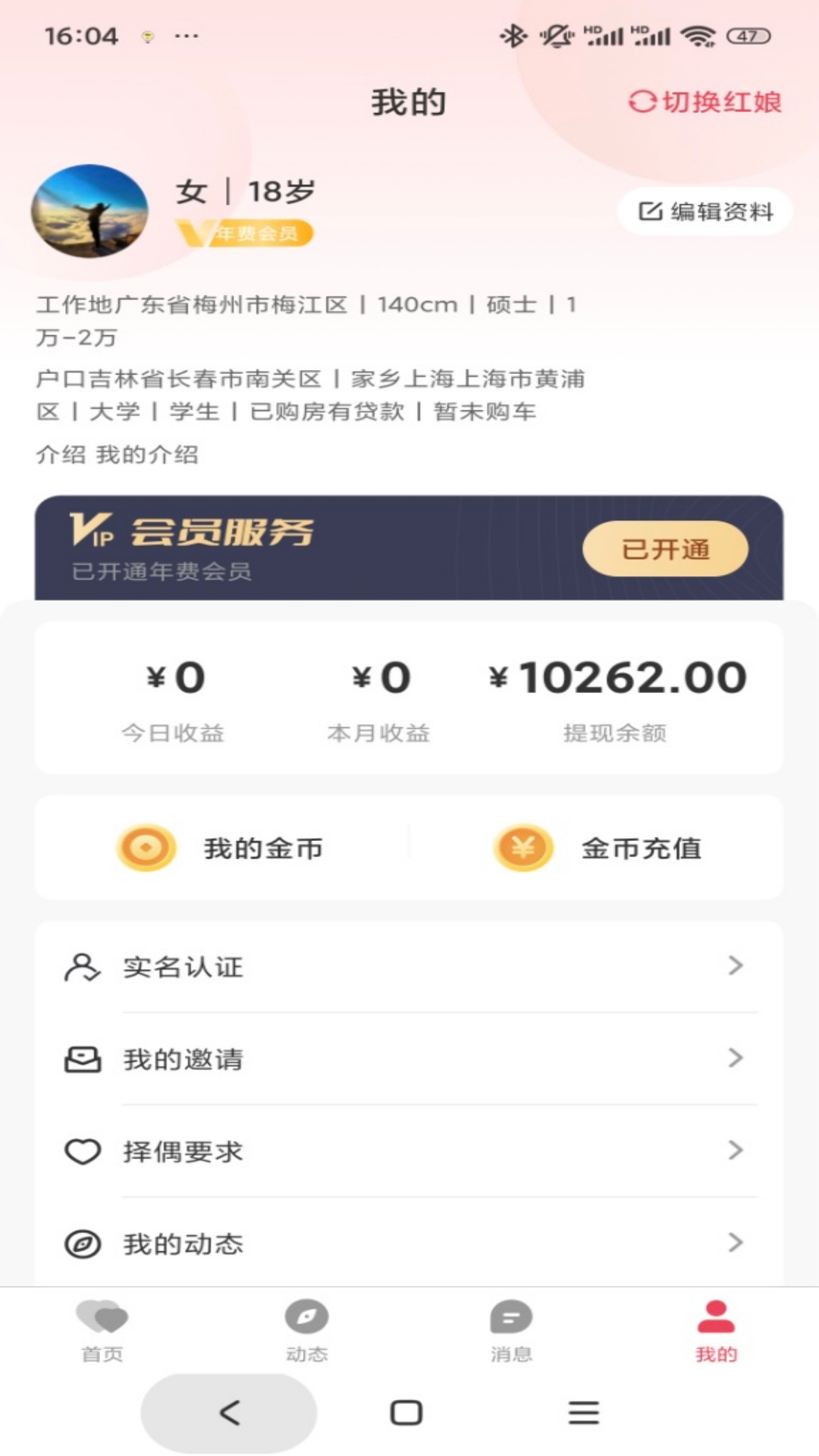Tap the 金币充值 recharge coin icon
This screenshot has height=1456, width=819.
click(523, 848)
